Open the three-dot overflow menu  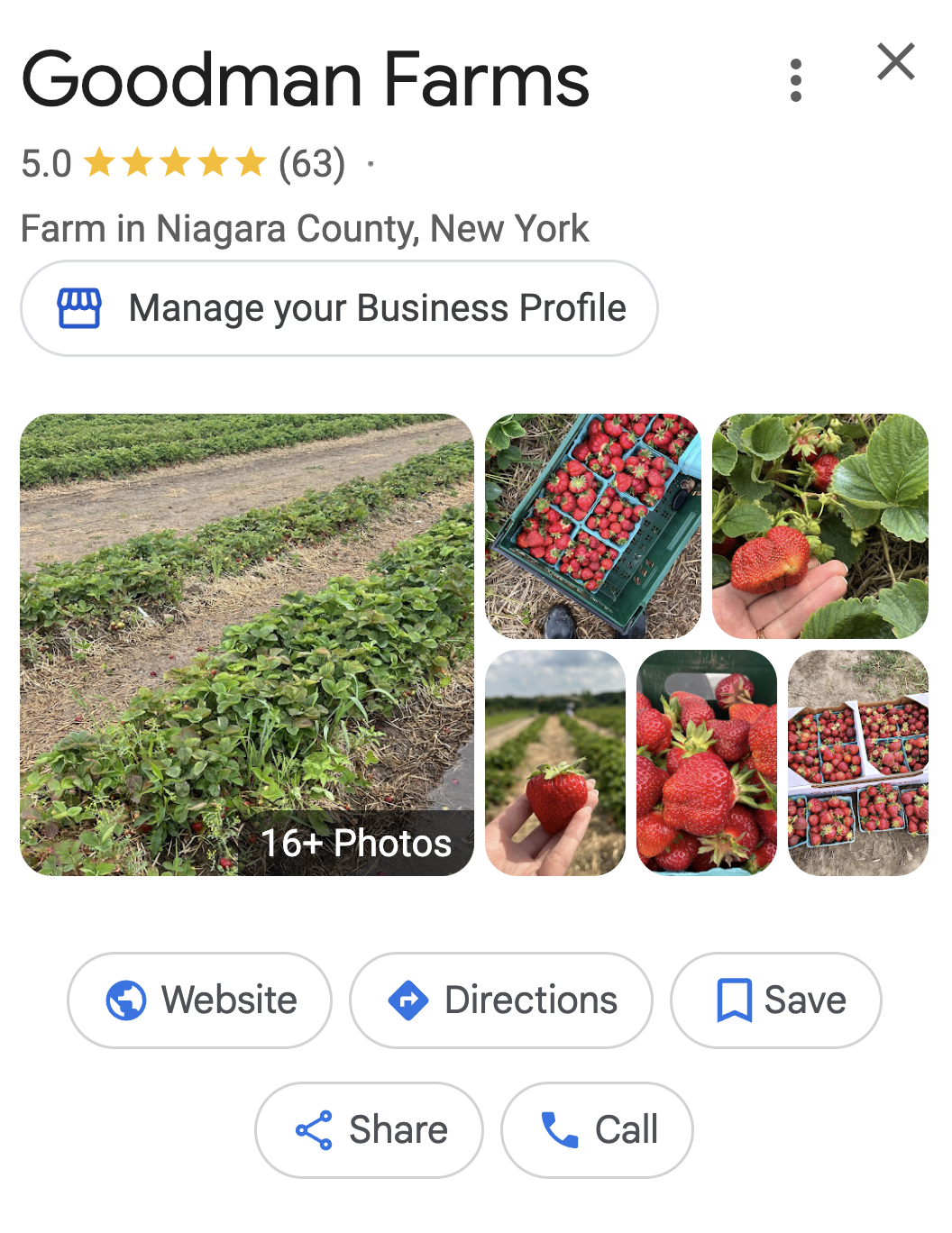click(795, 81)
